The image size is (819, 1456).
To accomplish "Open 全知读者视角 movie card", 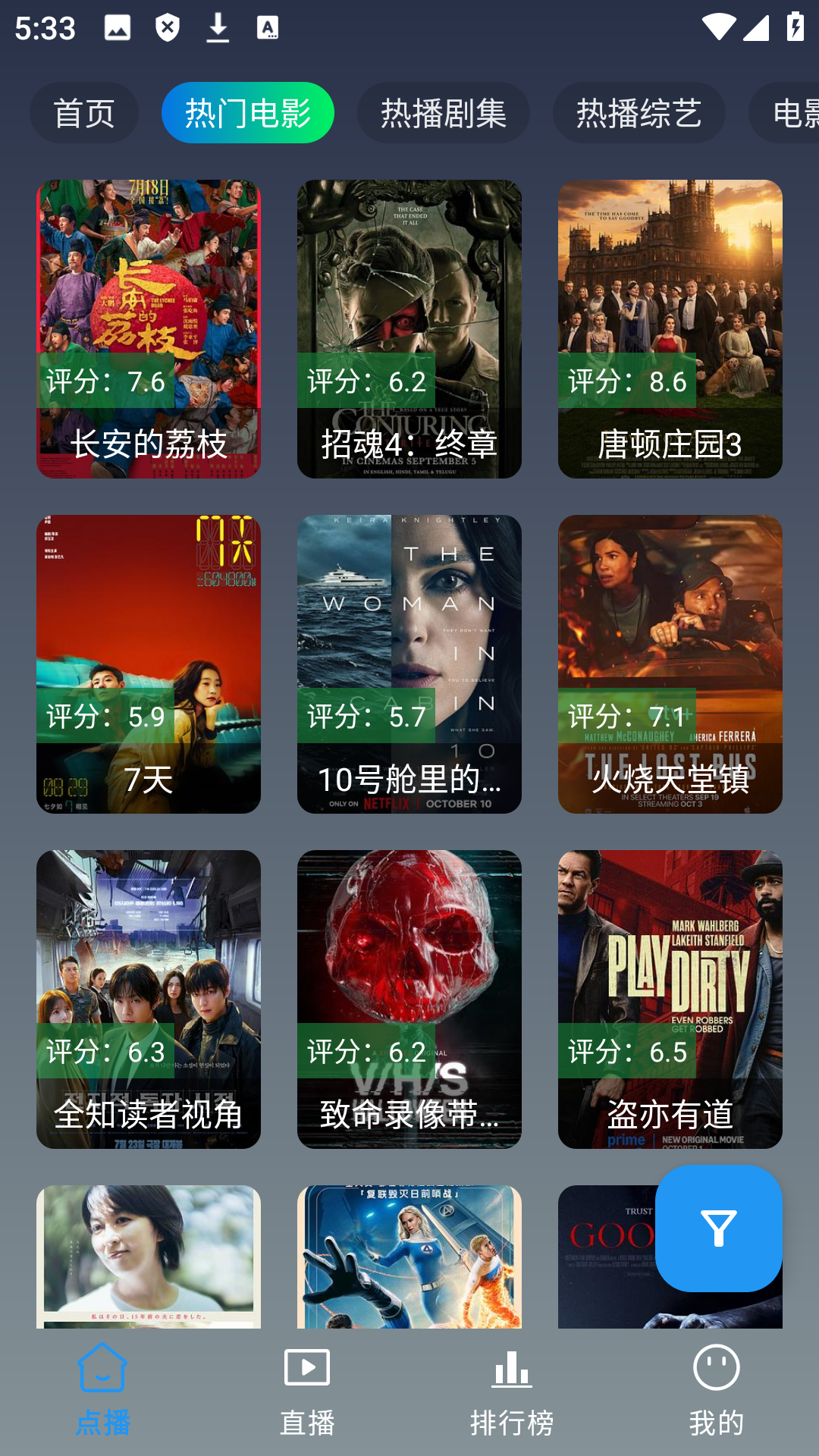I will point(149,999).
